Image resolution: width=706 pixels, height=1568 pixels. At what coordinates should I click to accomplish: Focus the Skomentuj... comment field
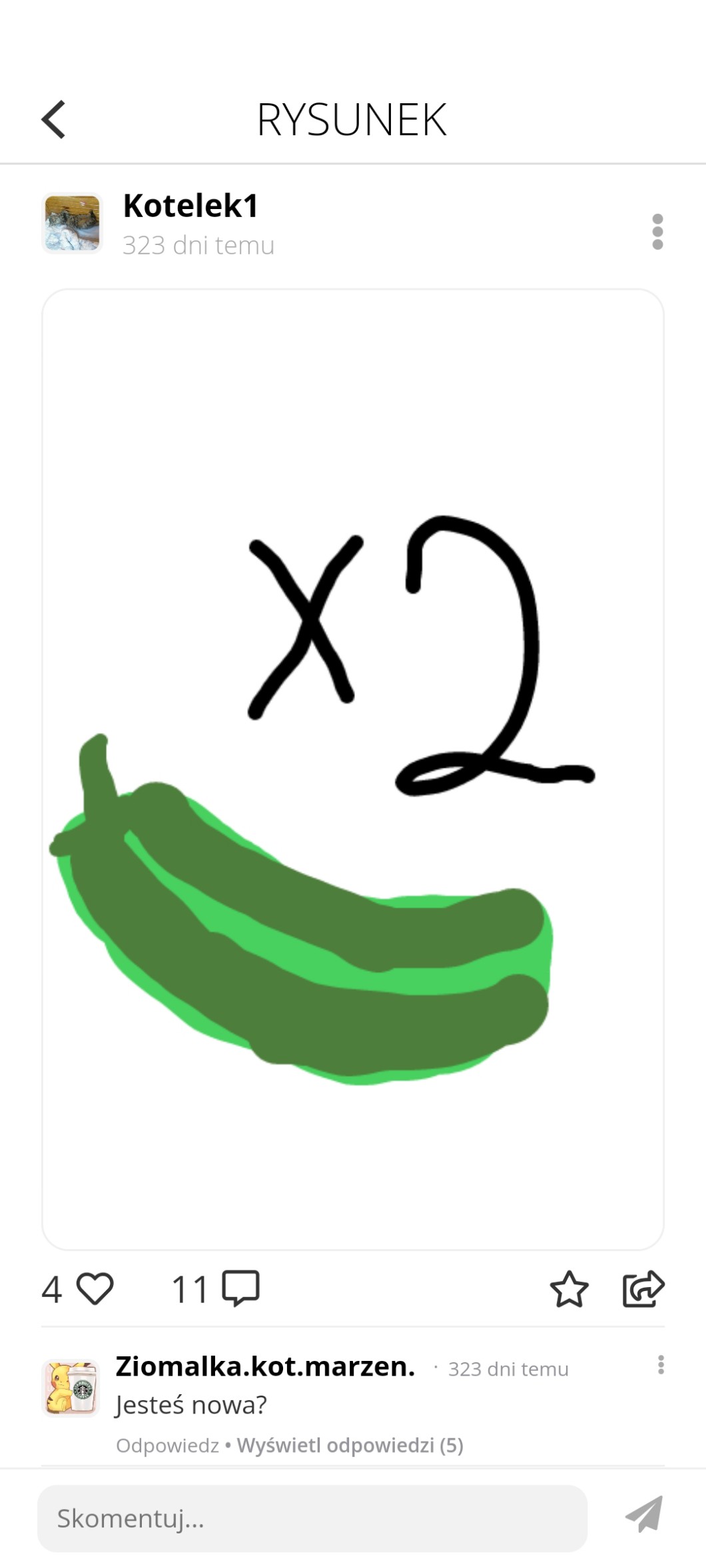pos(312,1519)
